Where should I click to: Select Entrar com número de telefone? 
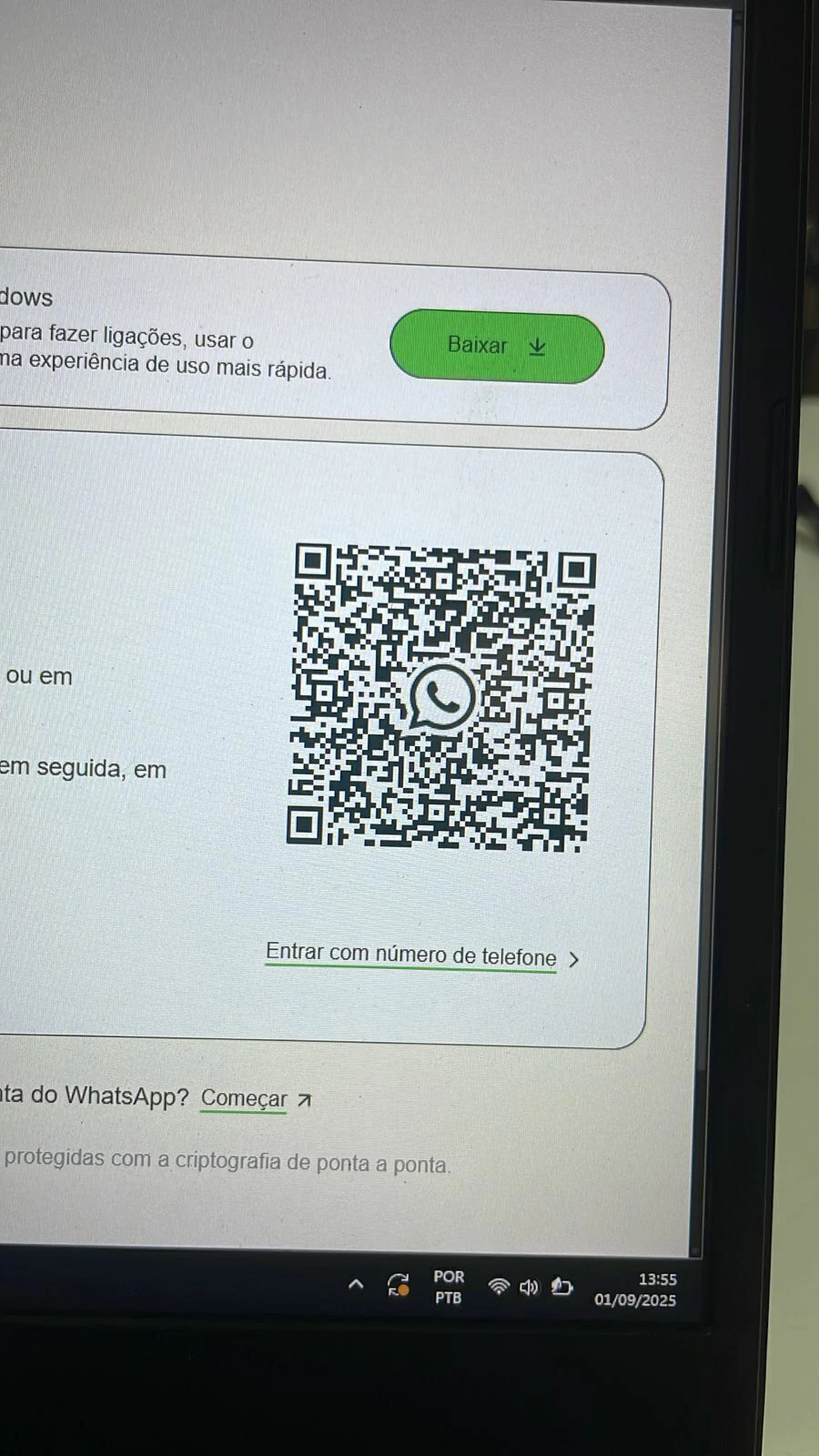[411, 955]
